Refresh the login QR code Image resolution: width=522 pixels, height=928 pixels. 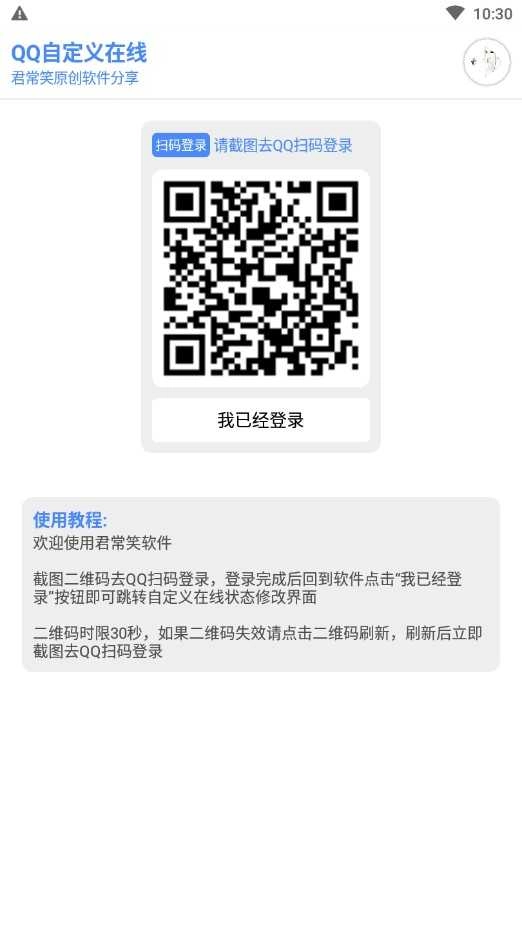pyautogui.click(x=260, y=278)
